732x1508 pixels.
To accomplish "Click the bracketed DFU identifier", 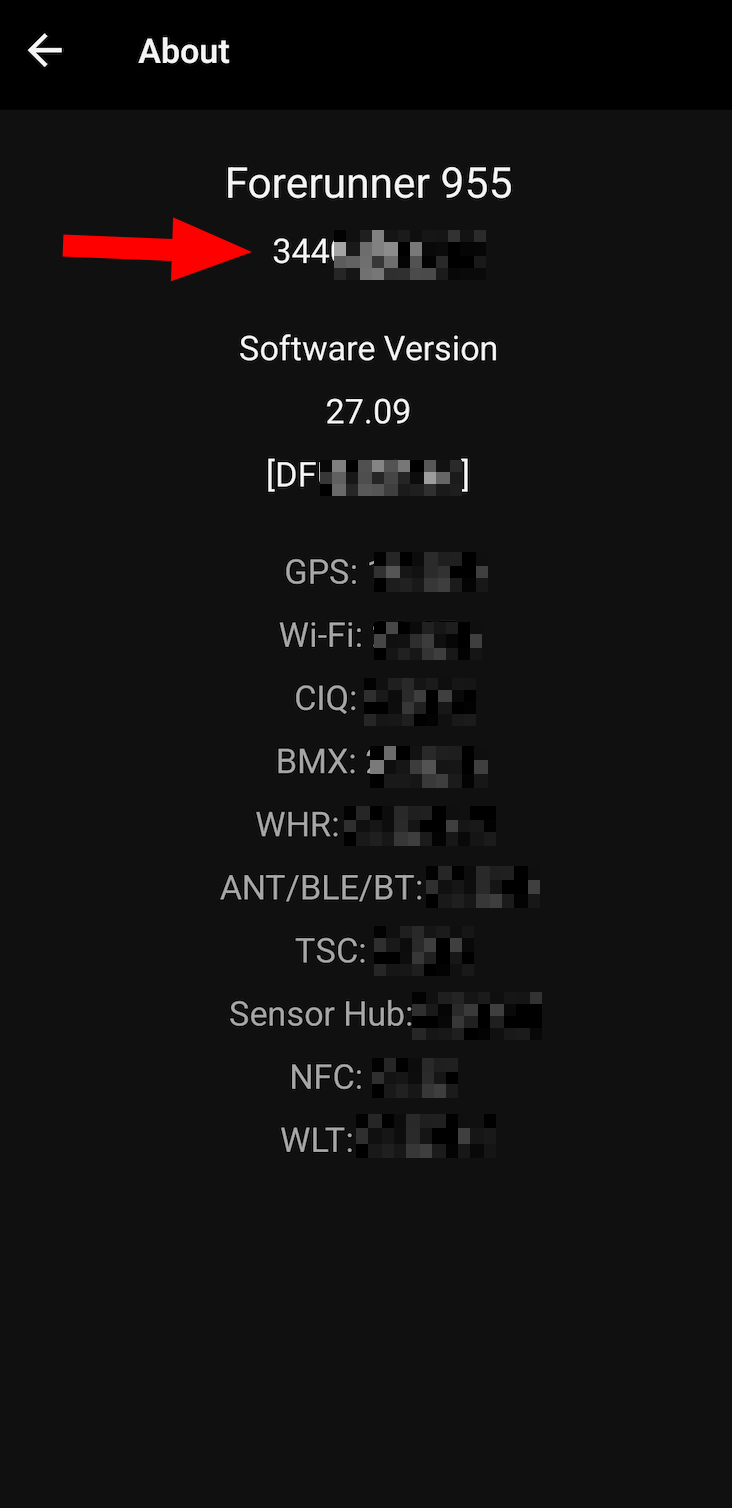I will tap(368, 475).
